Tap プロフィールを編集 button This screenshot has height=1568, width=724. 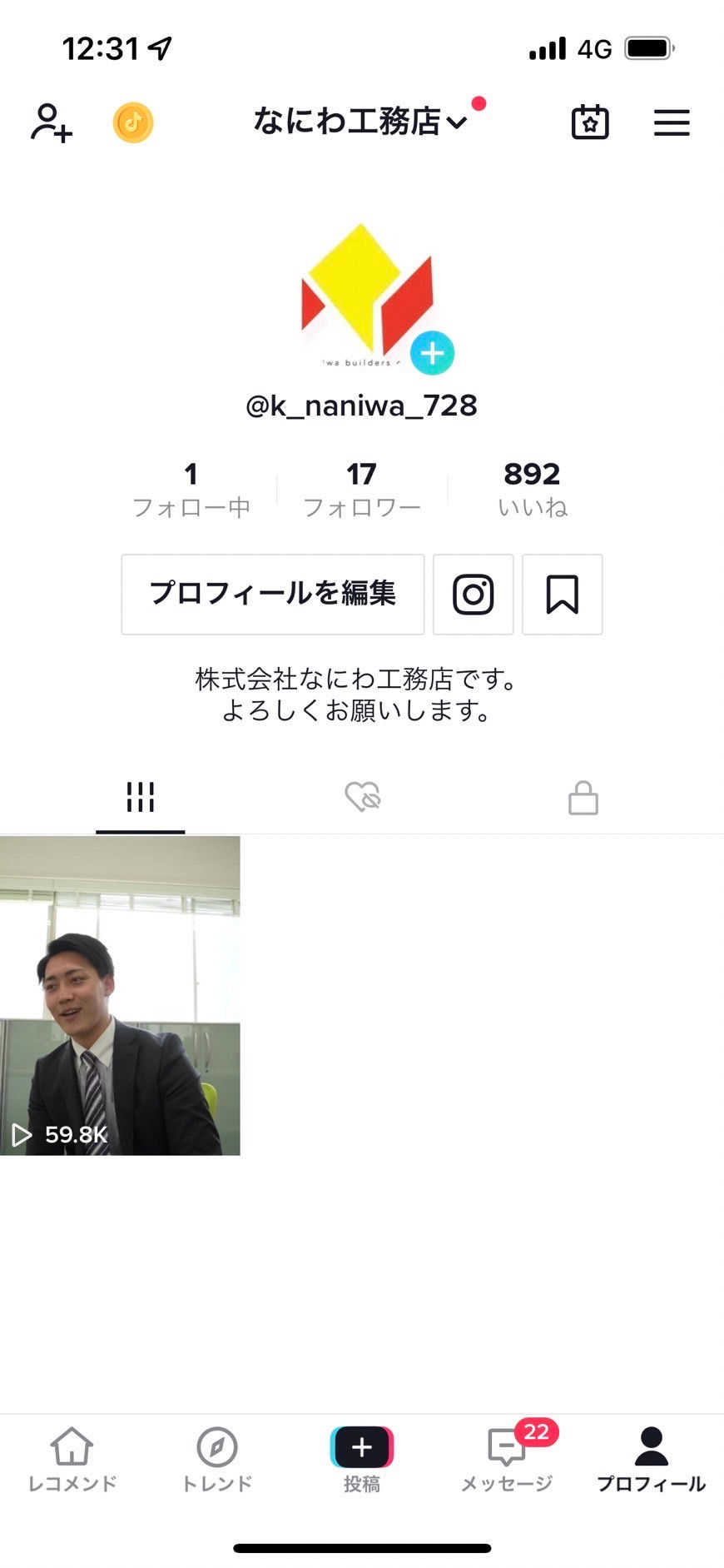point(273,595)
